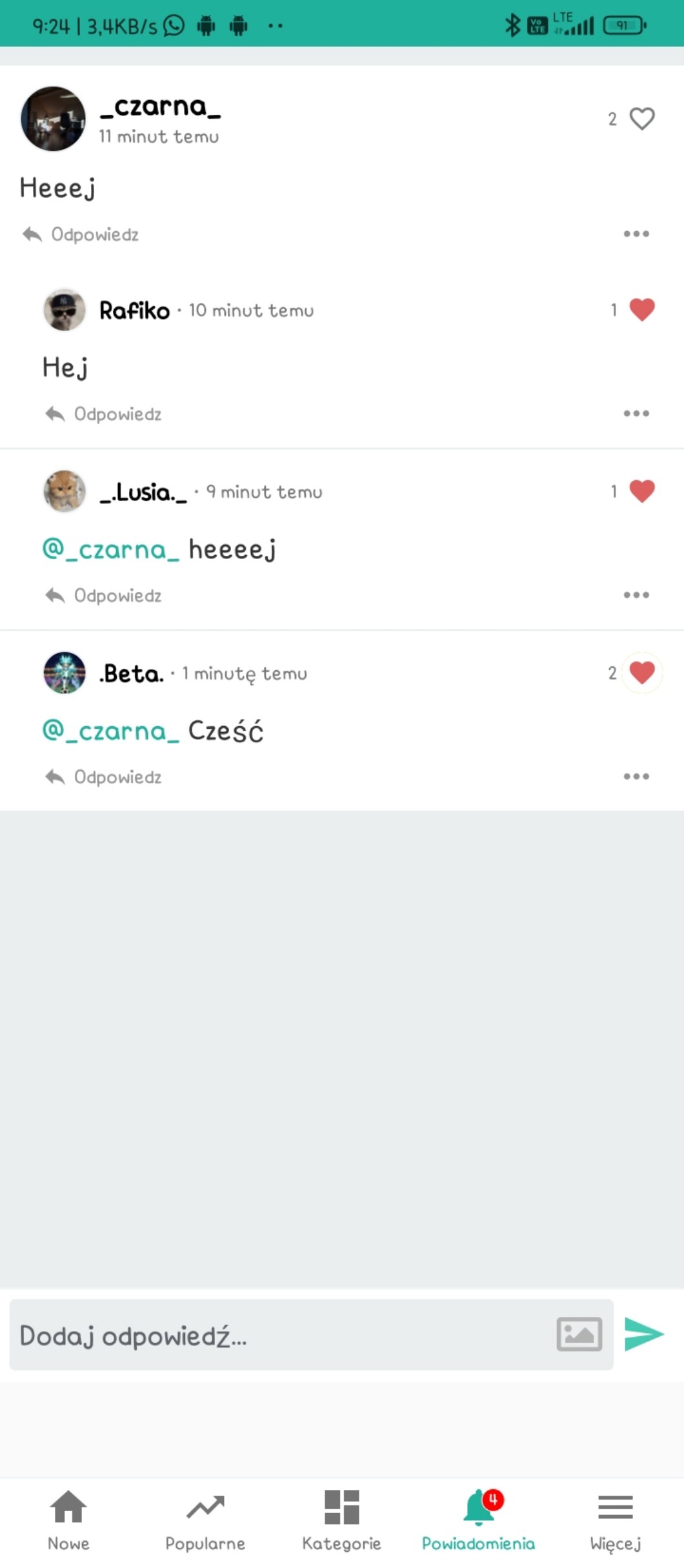The width and height of the screenshot is (684, 1568).
Task: Open the three-dot menu on Rafiko's reply
Action: click(636, 414)
